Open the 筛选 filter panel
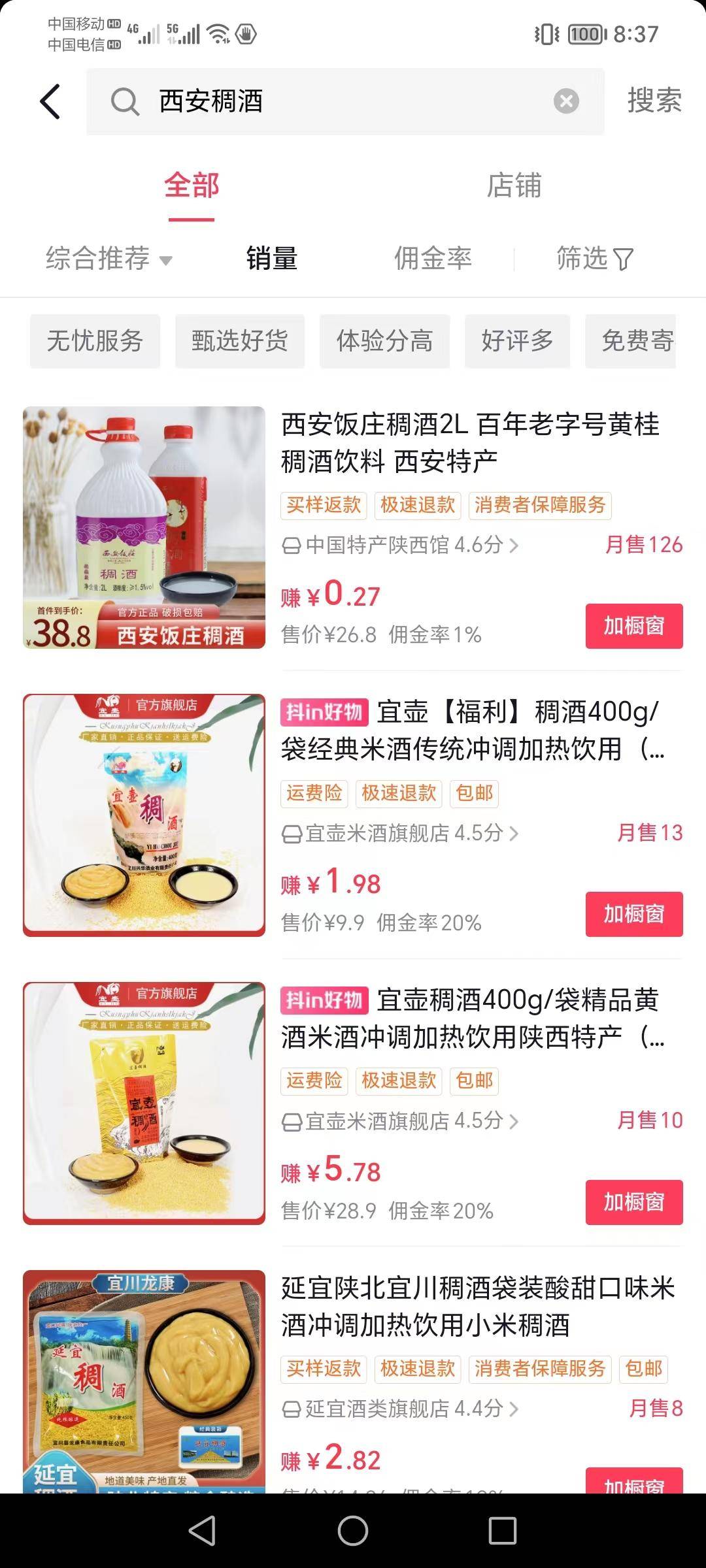The height and width of the screenshot is (1568, 706). (x=595, y=259)
